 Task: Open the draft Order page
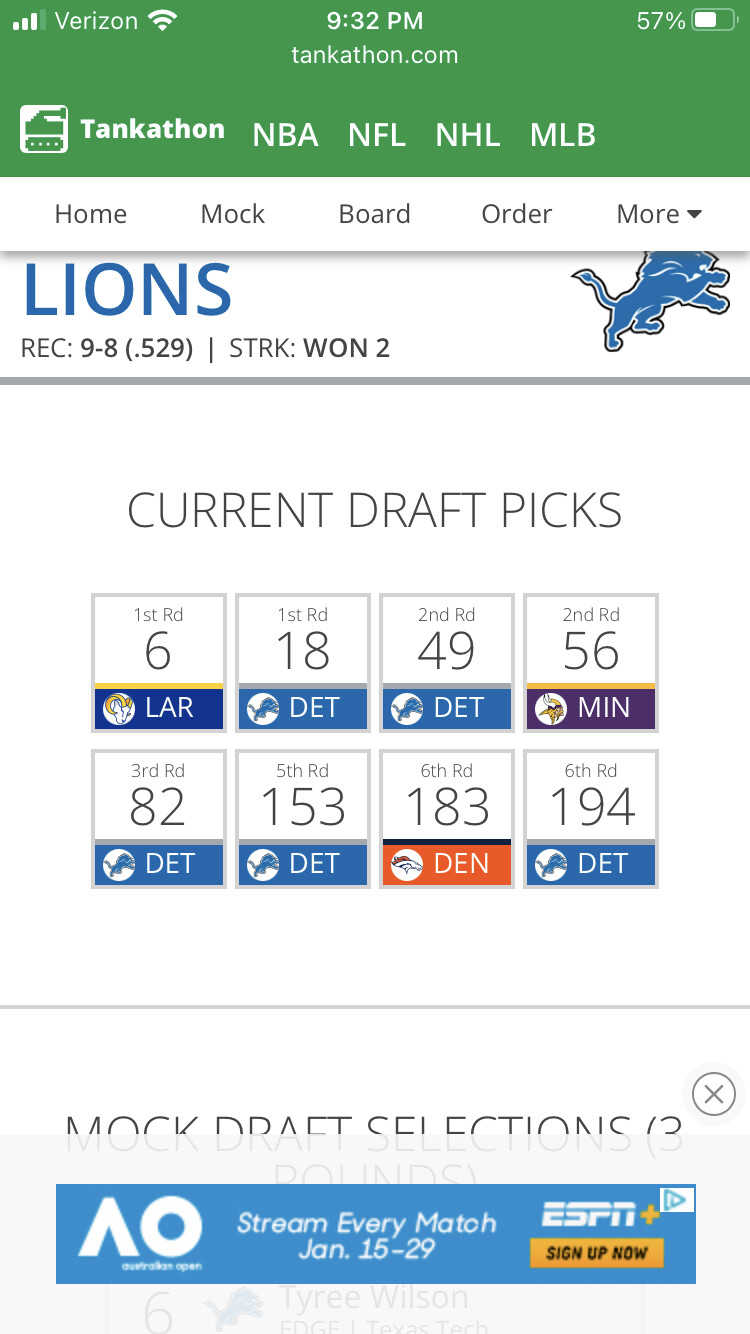tap(517, 214)
